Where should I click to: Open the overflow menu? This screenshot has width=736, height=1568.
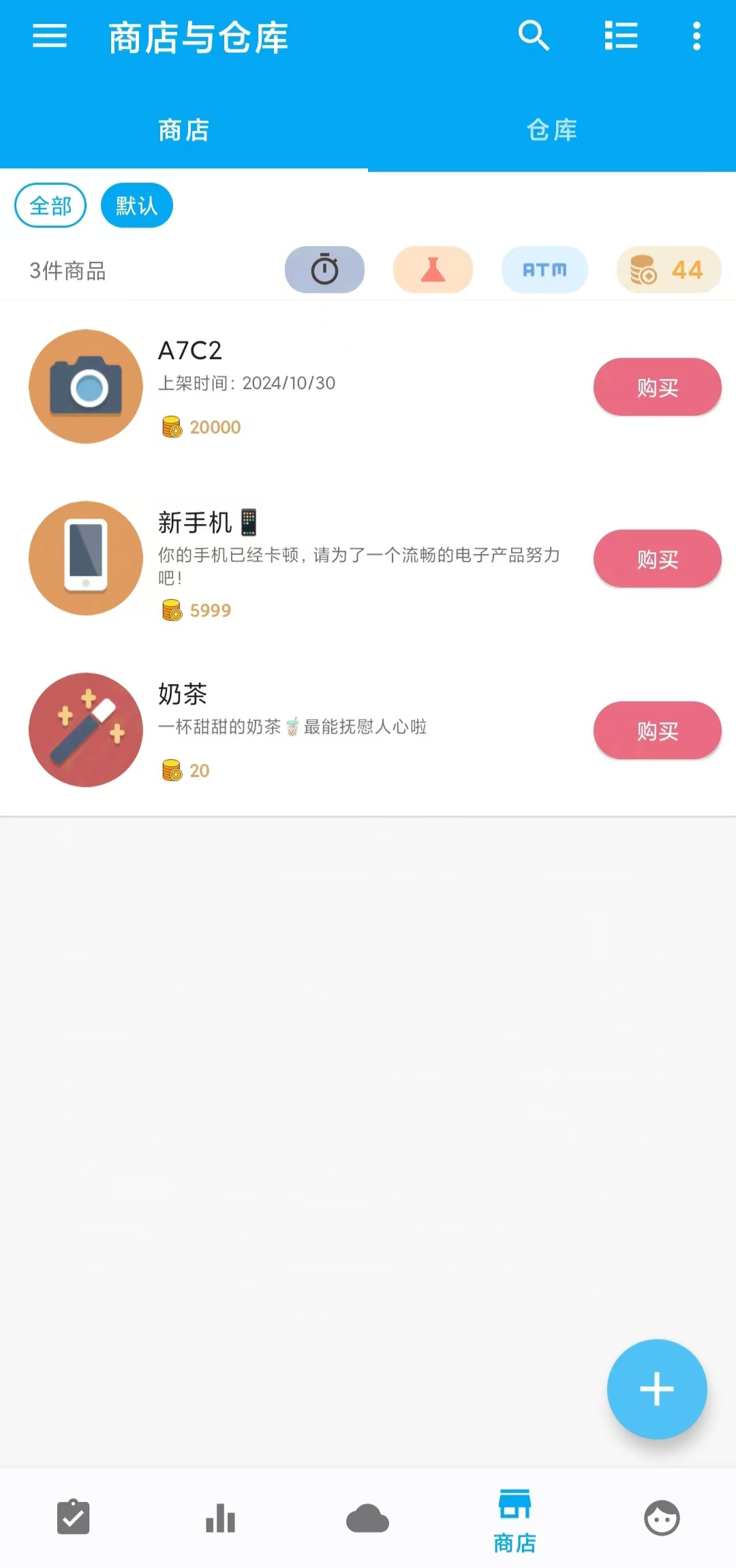point(696,36)
